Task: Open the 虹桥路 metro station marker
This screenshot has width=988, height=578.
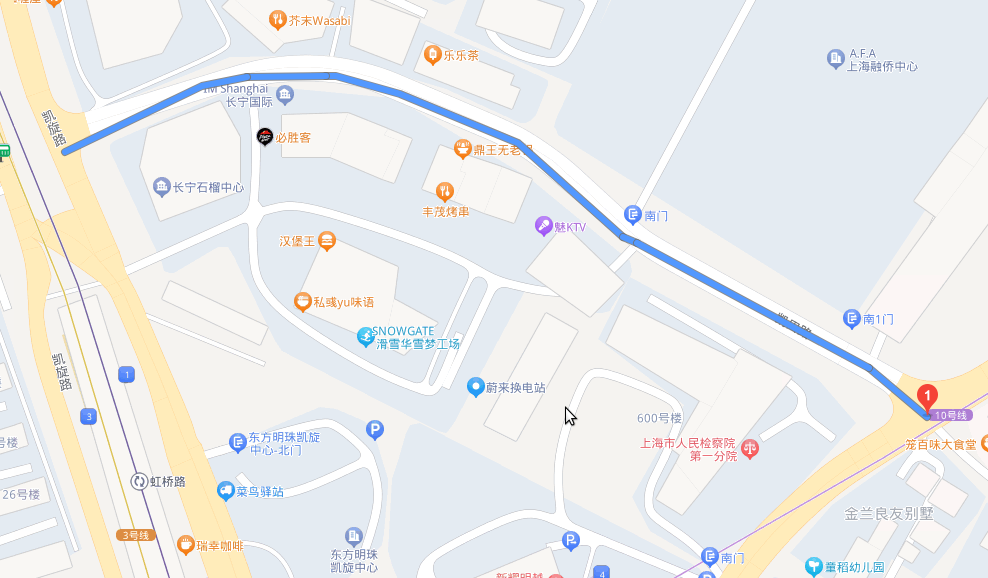Action: tap(138, 481)
